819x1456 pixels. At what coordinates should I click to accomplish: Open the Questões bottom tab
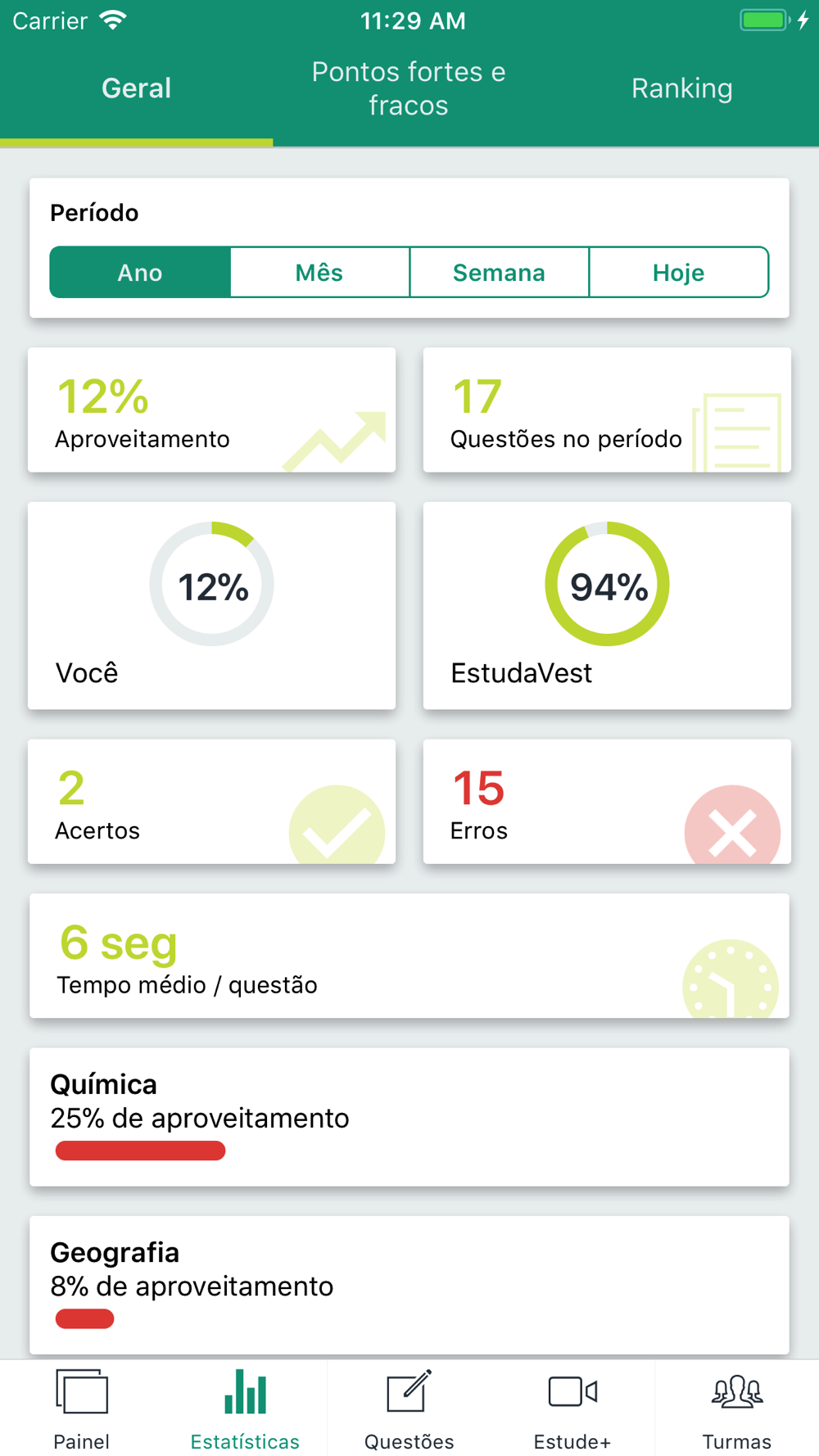(x=409, y=1409)
